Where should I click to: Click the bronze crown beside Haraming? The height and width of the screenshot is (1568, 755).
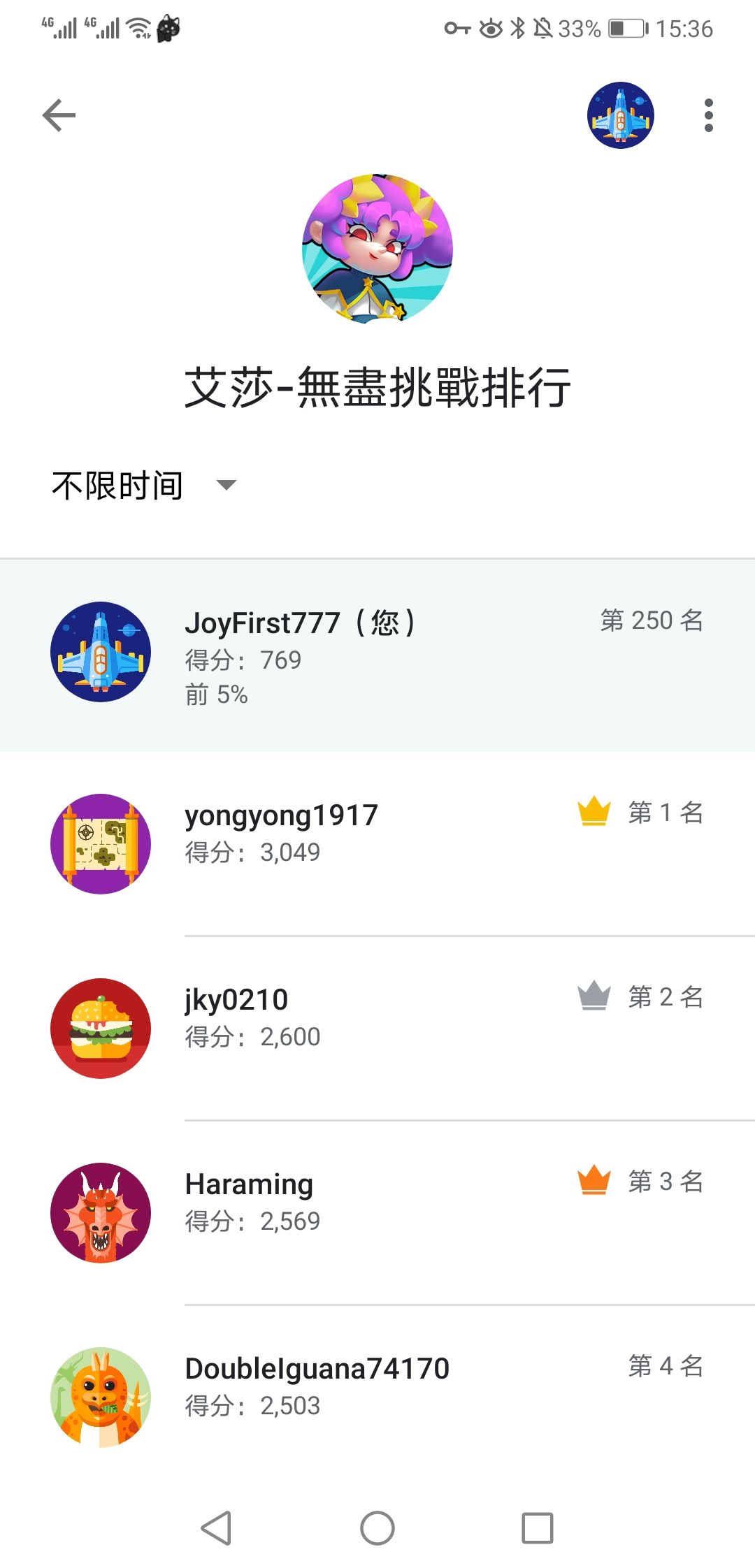(594, 1181)
